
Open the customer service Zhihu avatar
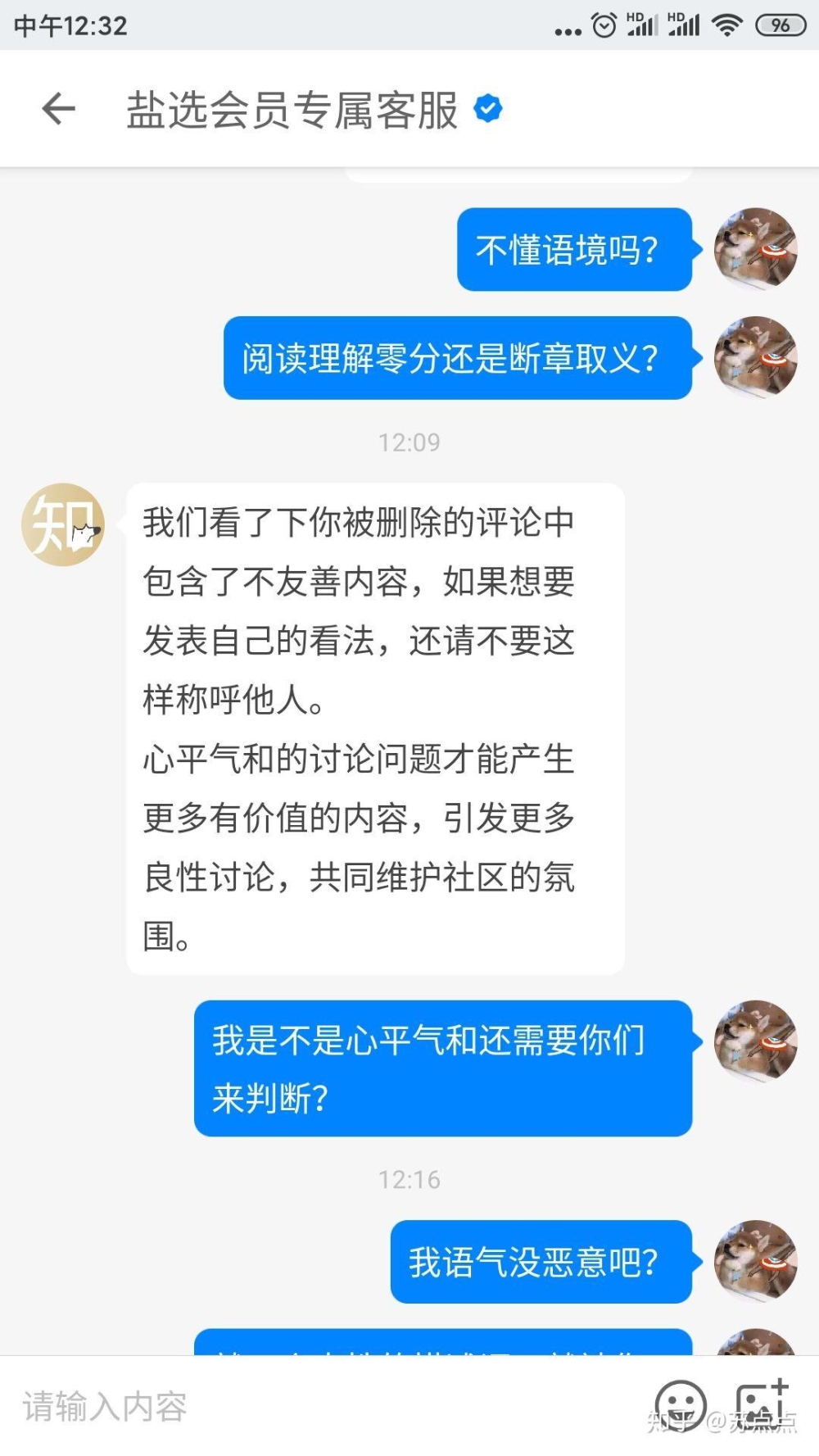tap(63, 524)
